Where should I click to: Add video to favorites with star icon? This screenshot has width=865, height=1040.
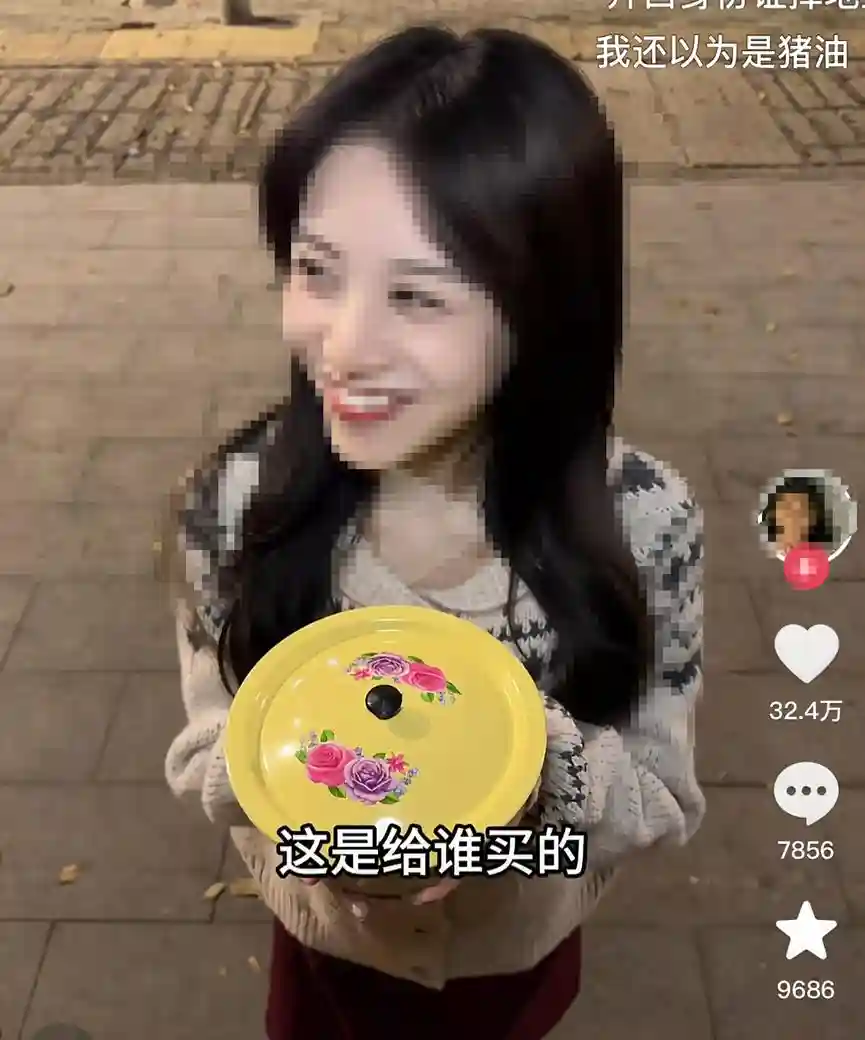coord(806,931)
